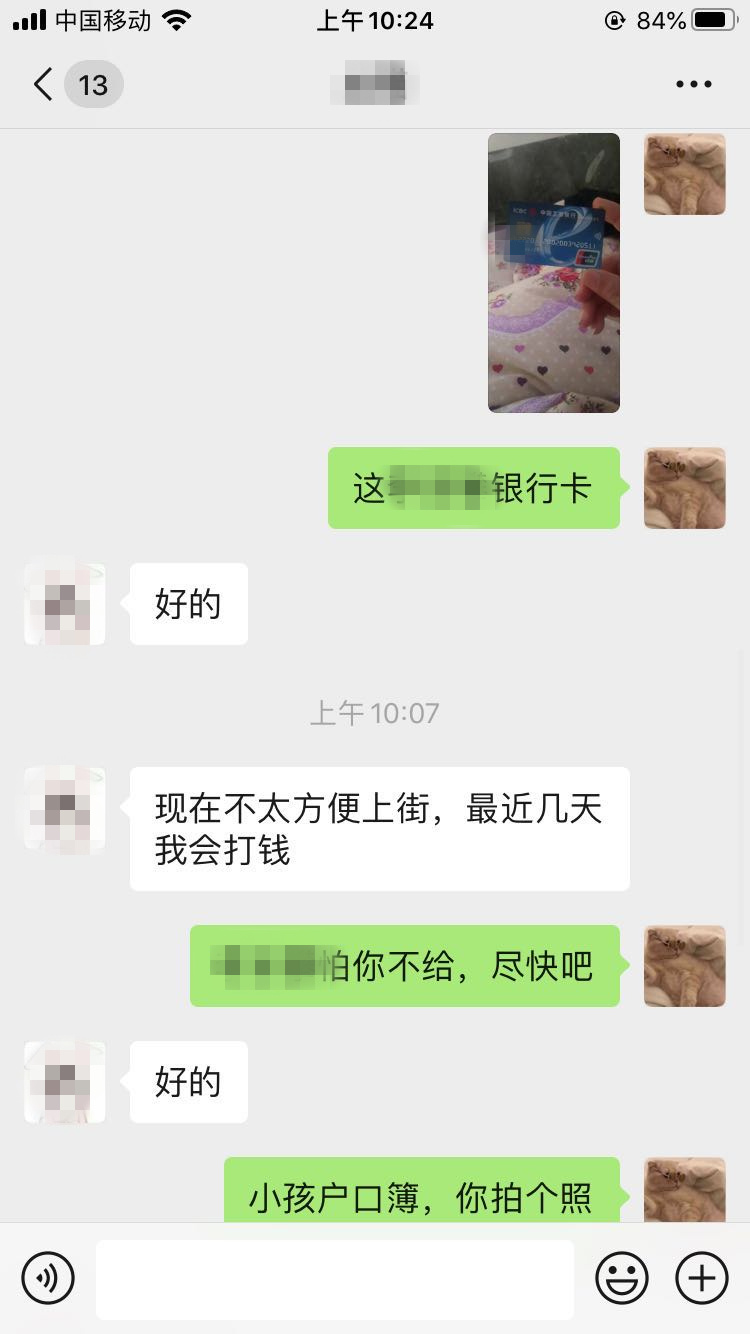750x1334 pixels.
Task: Switch to voice message input
Action: point(48,1277)
